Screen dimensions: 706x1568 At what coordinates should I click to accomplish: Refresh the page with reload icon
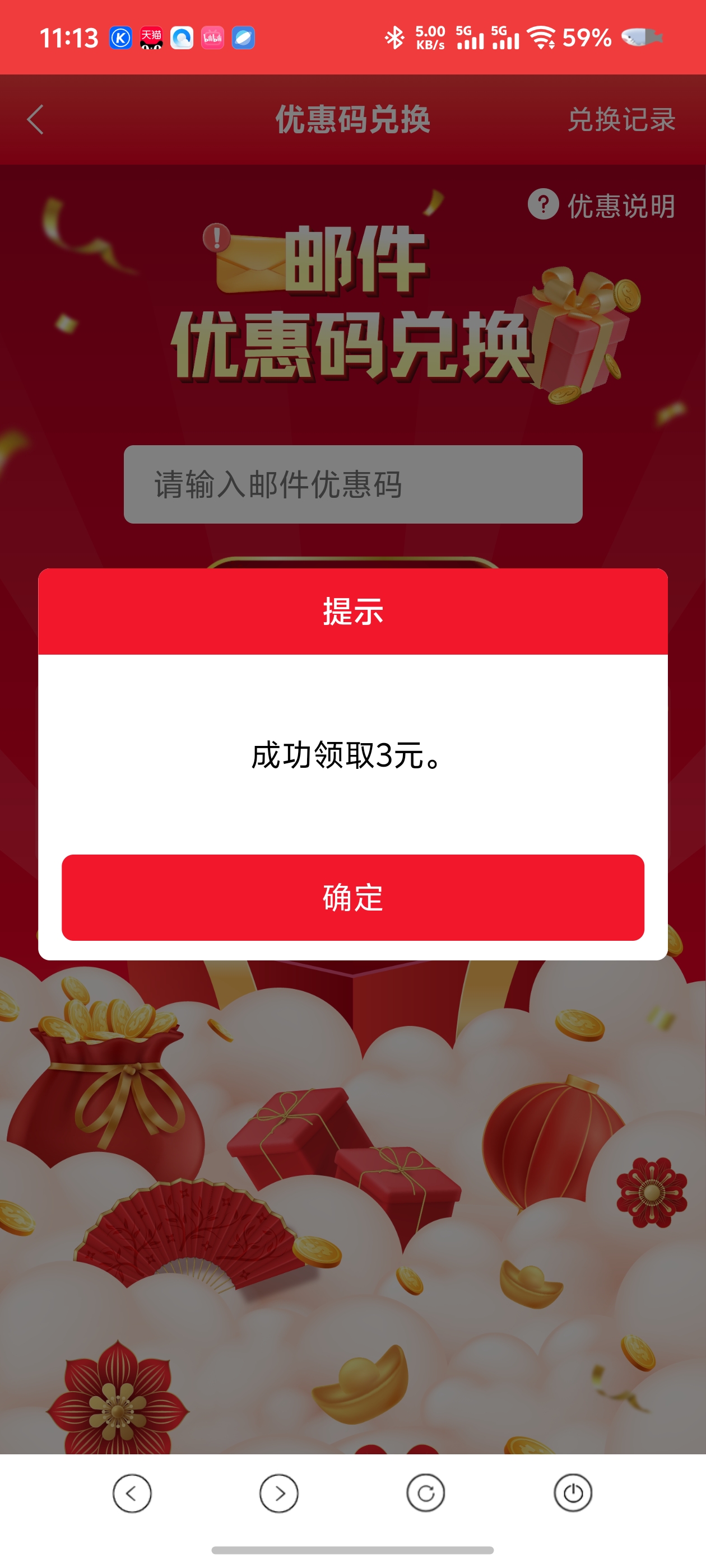(426, 1492)
